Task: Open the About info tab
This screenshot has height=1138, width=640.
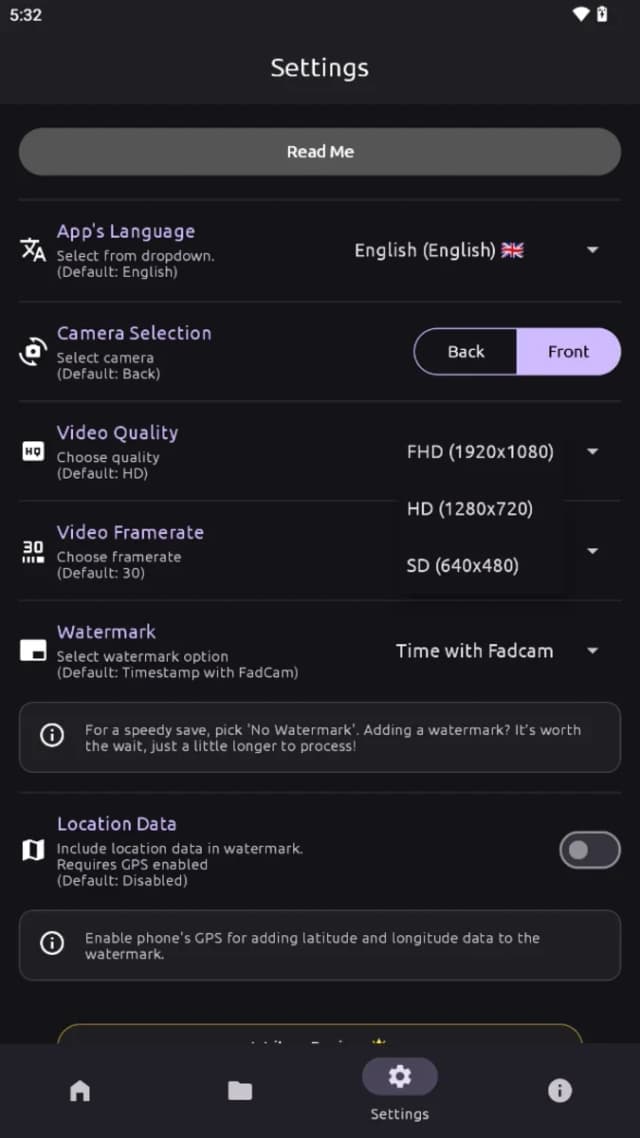Action: 559,1090
